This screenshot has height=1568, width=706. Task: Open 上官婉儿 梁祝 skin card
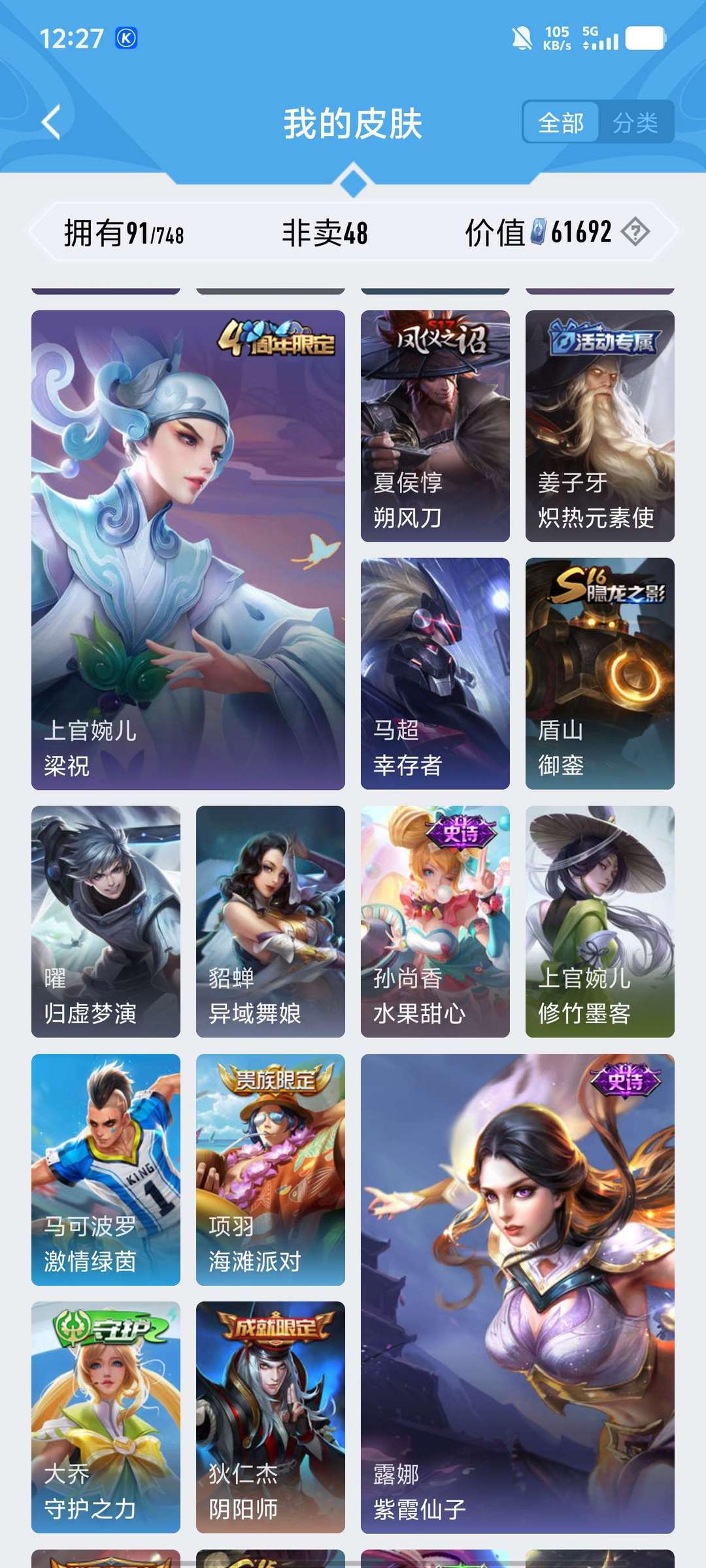188,550
